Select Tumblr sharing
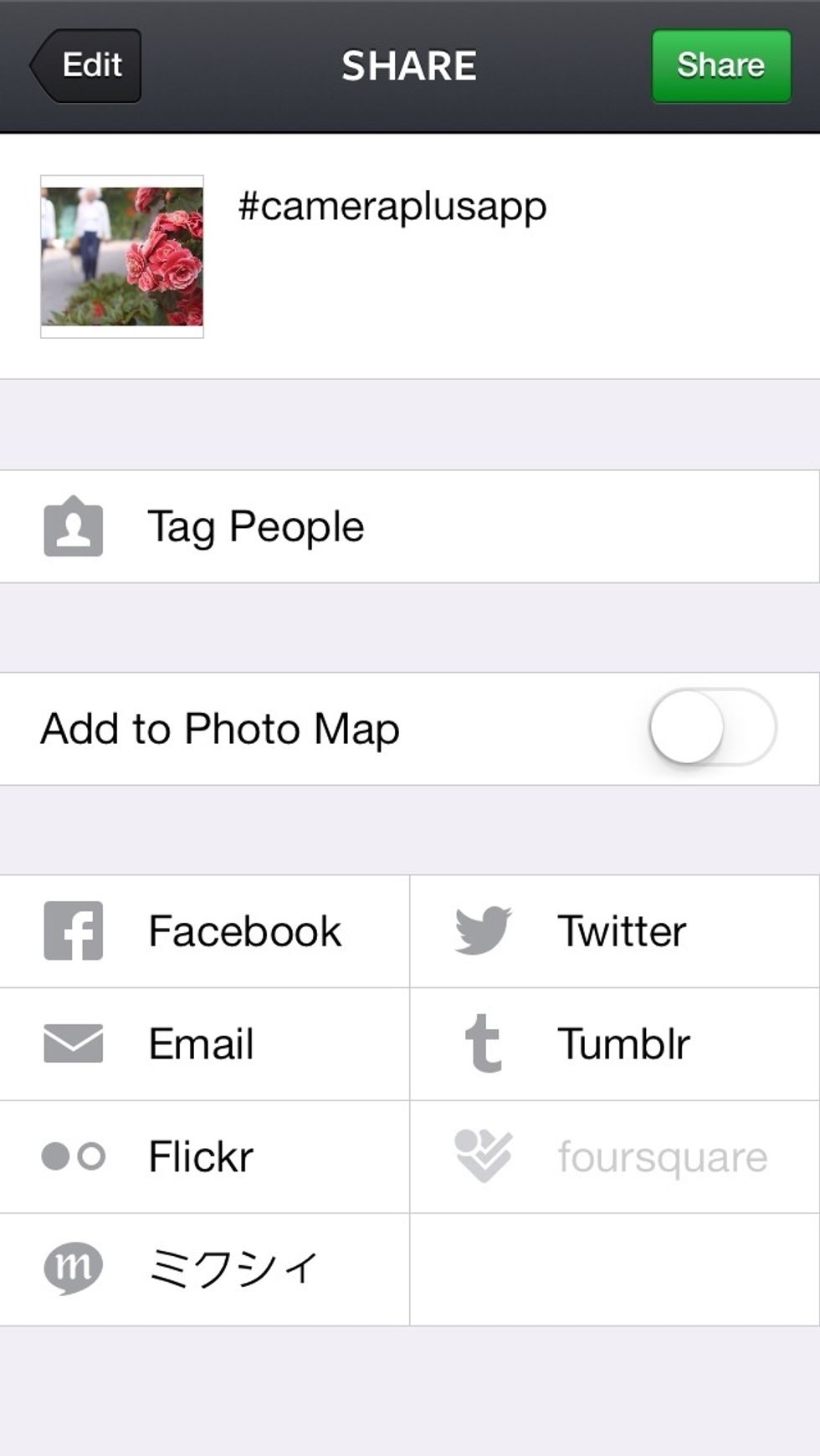Image resolution: width=820 pixels, height=1456 pixels. pyautogui.click(x=615, y=1044)
